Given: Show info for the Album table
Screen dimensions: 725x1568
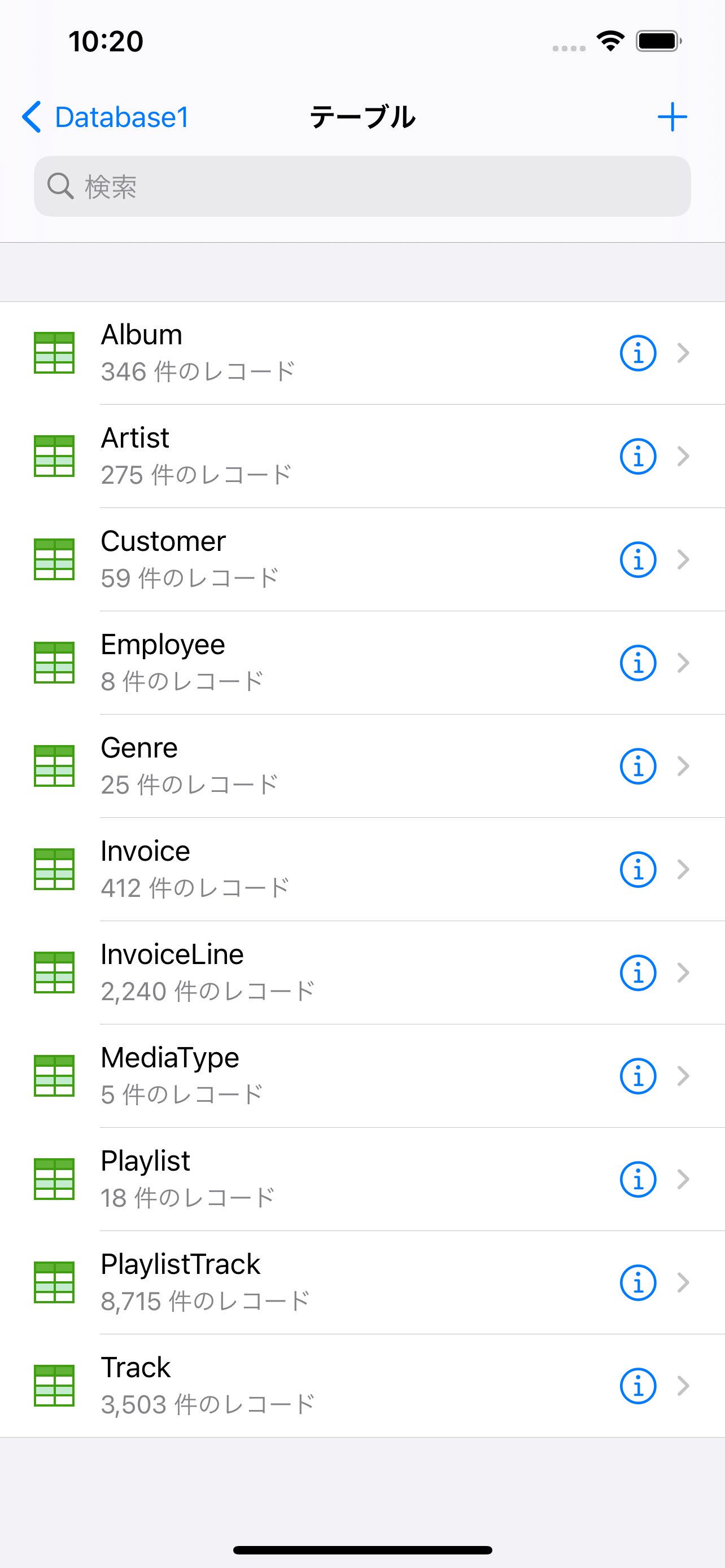Looking at the screenshot, I should pyautogui.click(x=638, y=353).
